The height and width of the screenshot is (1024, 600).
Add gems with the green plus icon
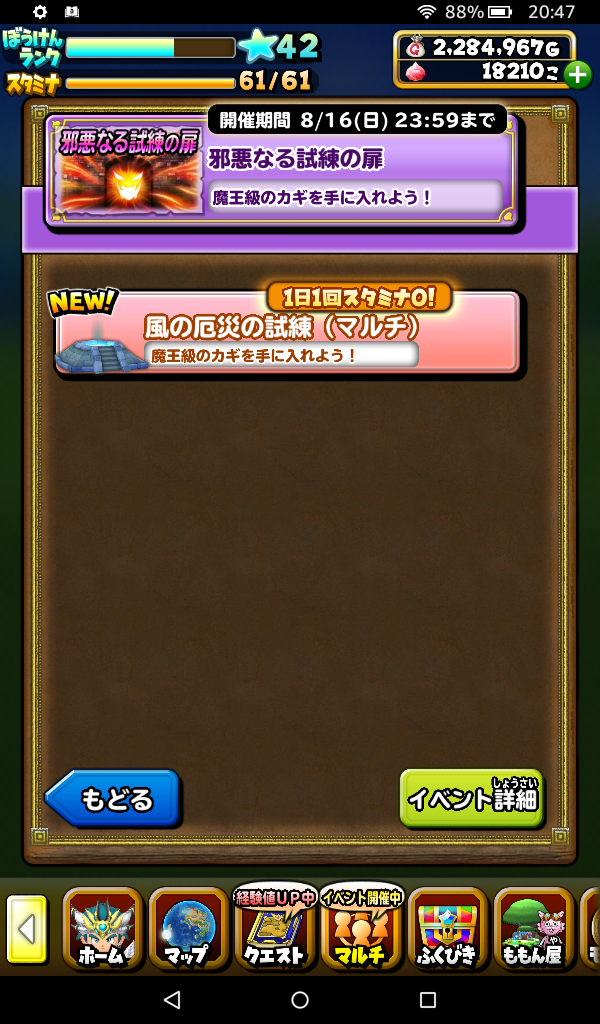[x=577, y=74]
